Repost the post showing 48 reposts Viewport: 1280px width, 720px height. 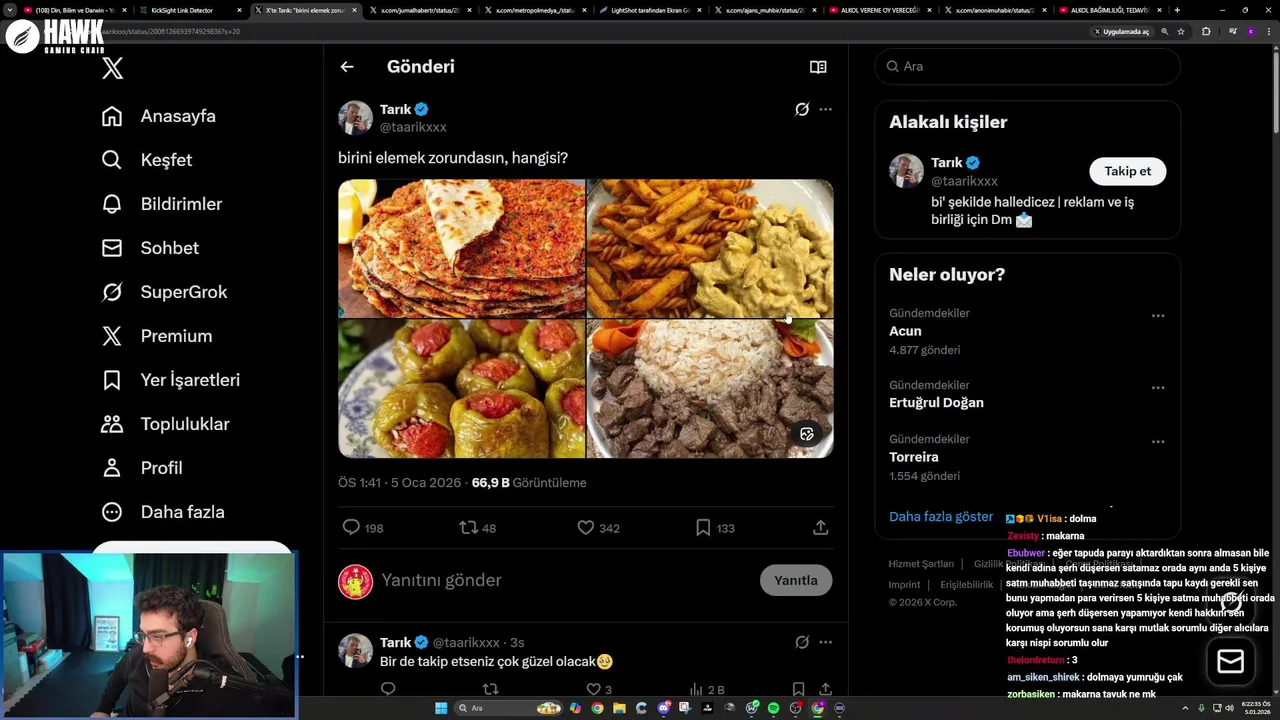468,527
